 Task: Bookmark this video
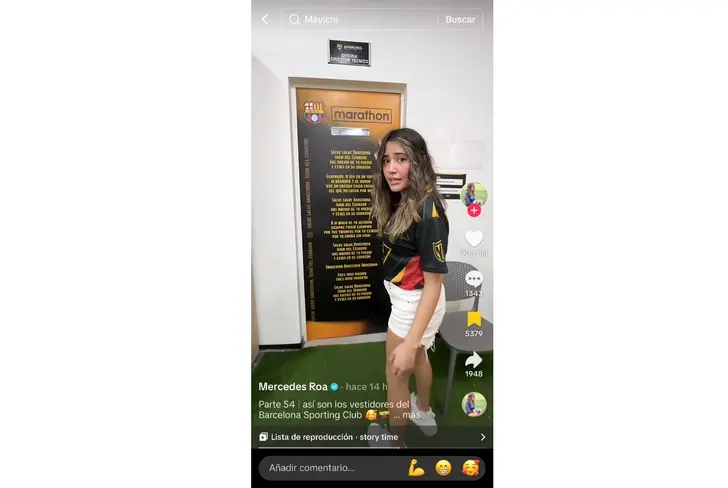[474, 319]
